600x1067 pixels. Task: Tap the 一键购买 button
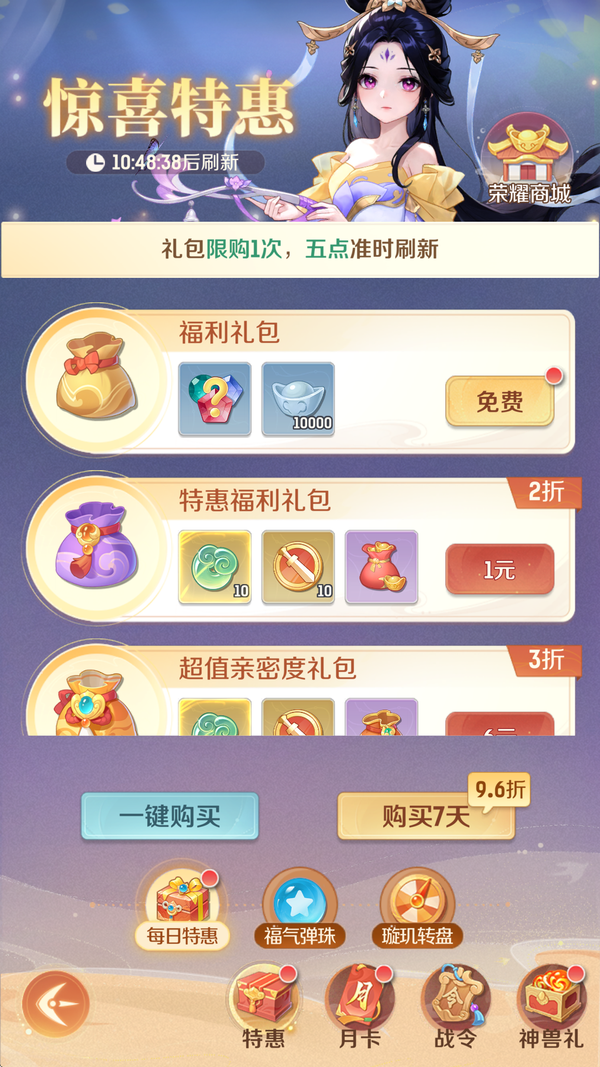[169, 816]
